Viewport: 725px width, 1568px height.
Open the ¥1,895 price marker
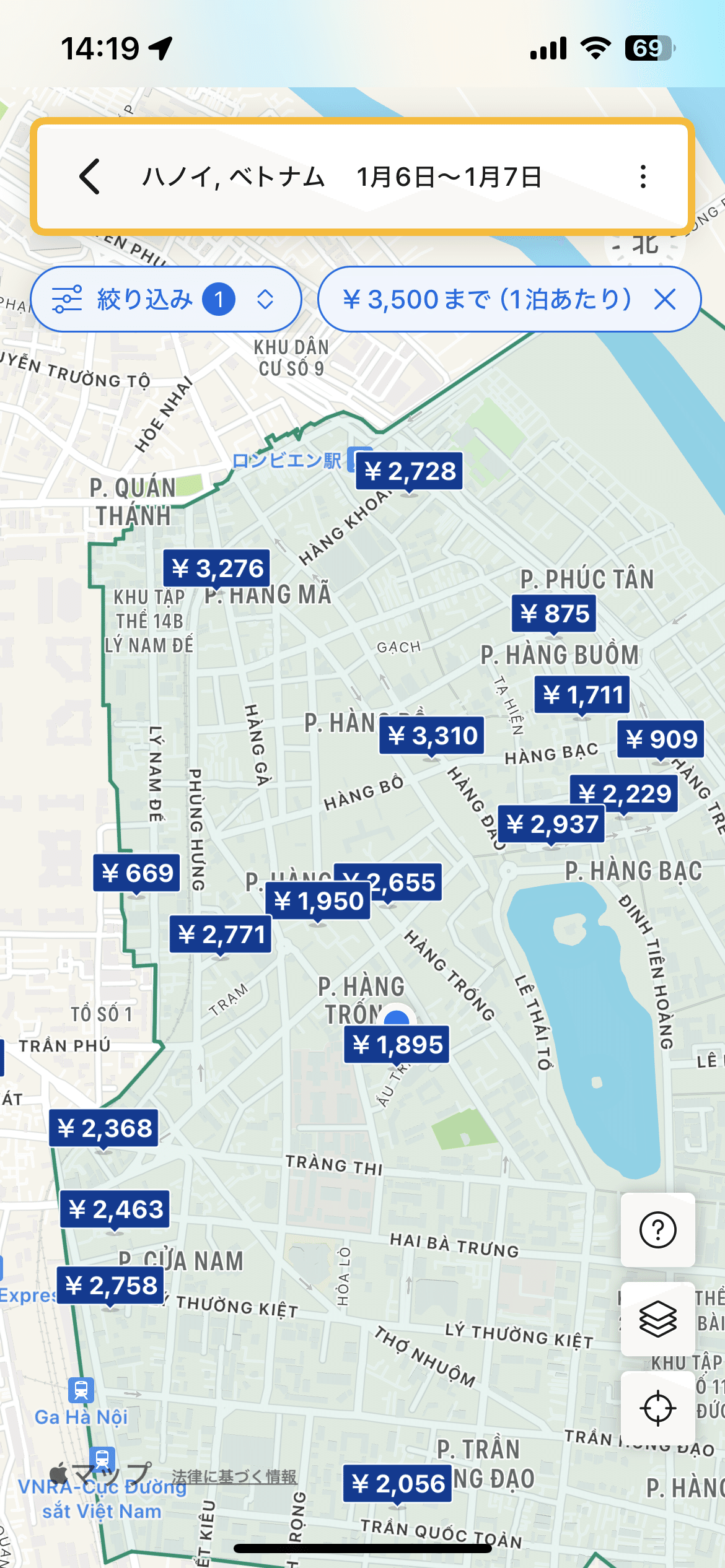tap(397, 1045)
